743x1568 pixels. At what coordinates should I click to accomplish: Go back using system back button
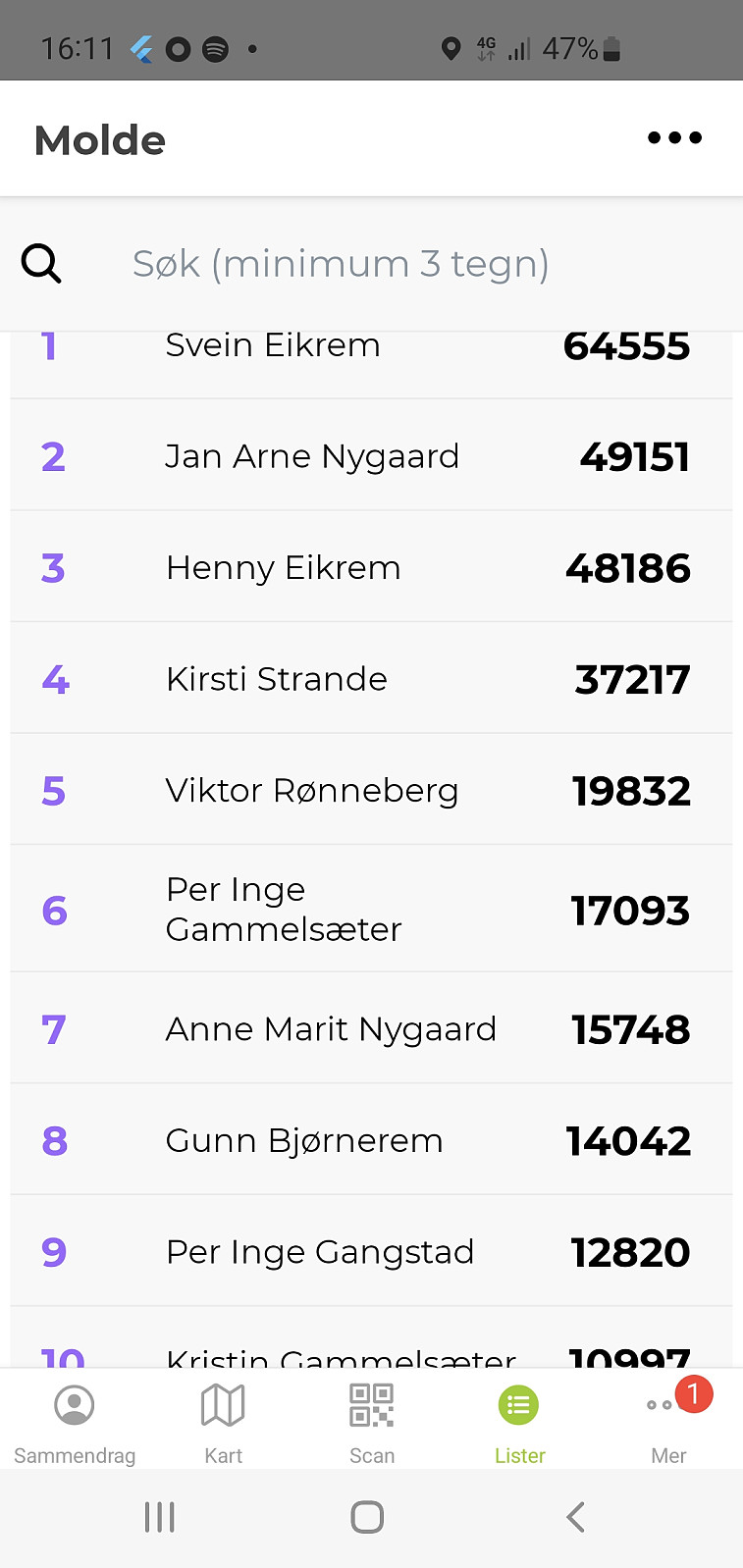576,1517
